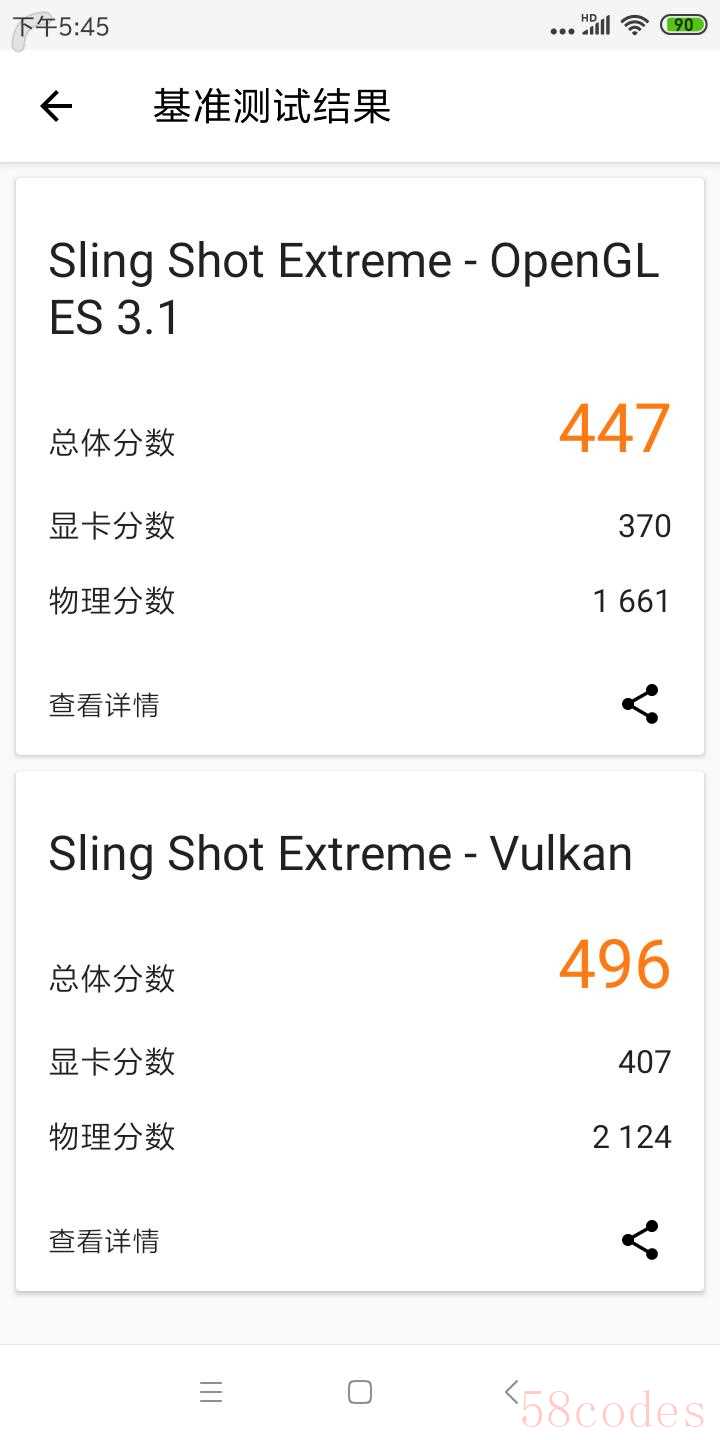Open 查看详情 for the OpenGL ES 3.1 test
The image size is (720, 1440).
coord(104,705)
